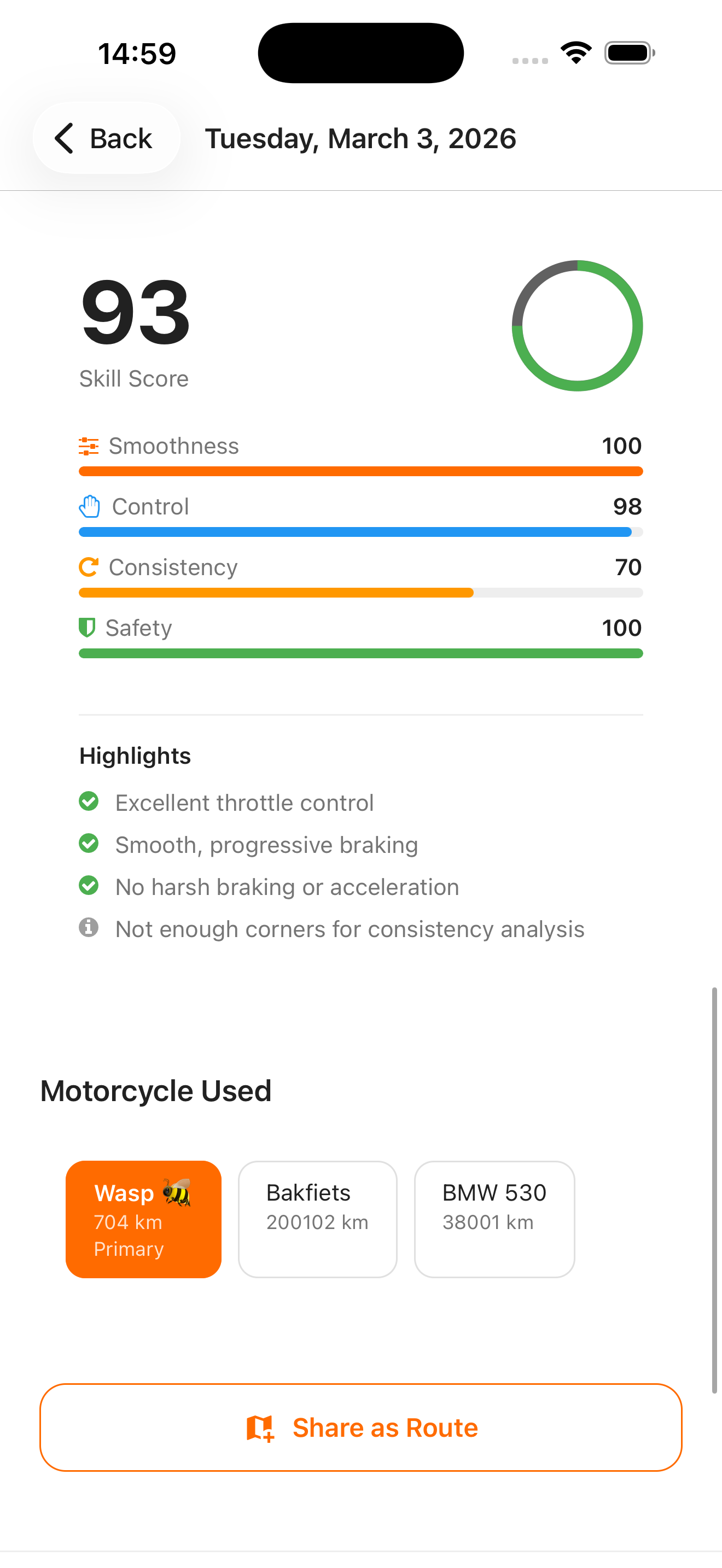Click the checkmark beside Smooth, progressive braking
Screen dimensions: 722x1568
[x=89, y=844]
